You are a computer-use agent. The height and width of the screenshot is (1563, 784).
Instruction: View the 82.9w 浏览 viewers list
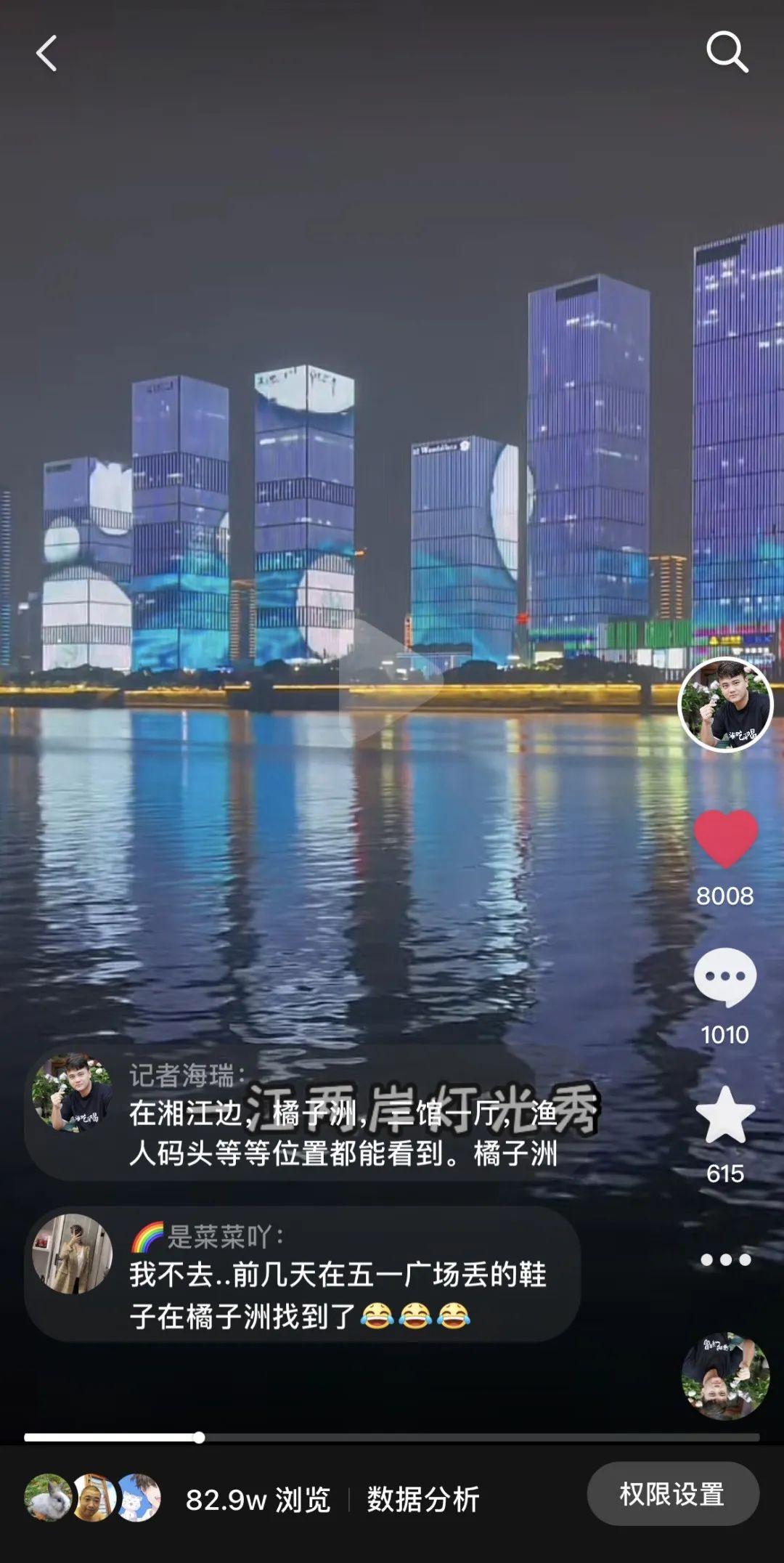click(x=257, y=1499)
